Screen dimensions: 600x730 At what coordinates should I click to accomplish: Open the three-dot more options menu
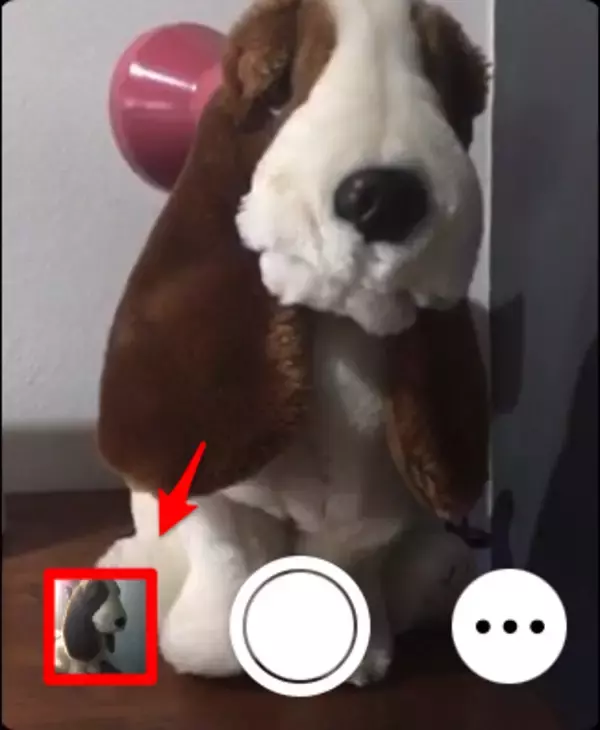tap(508, 627)
